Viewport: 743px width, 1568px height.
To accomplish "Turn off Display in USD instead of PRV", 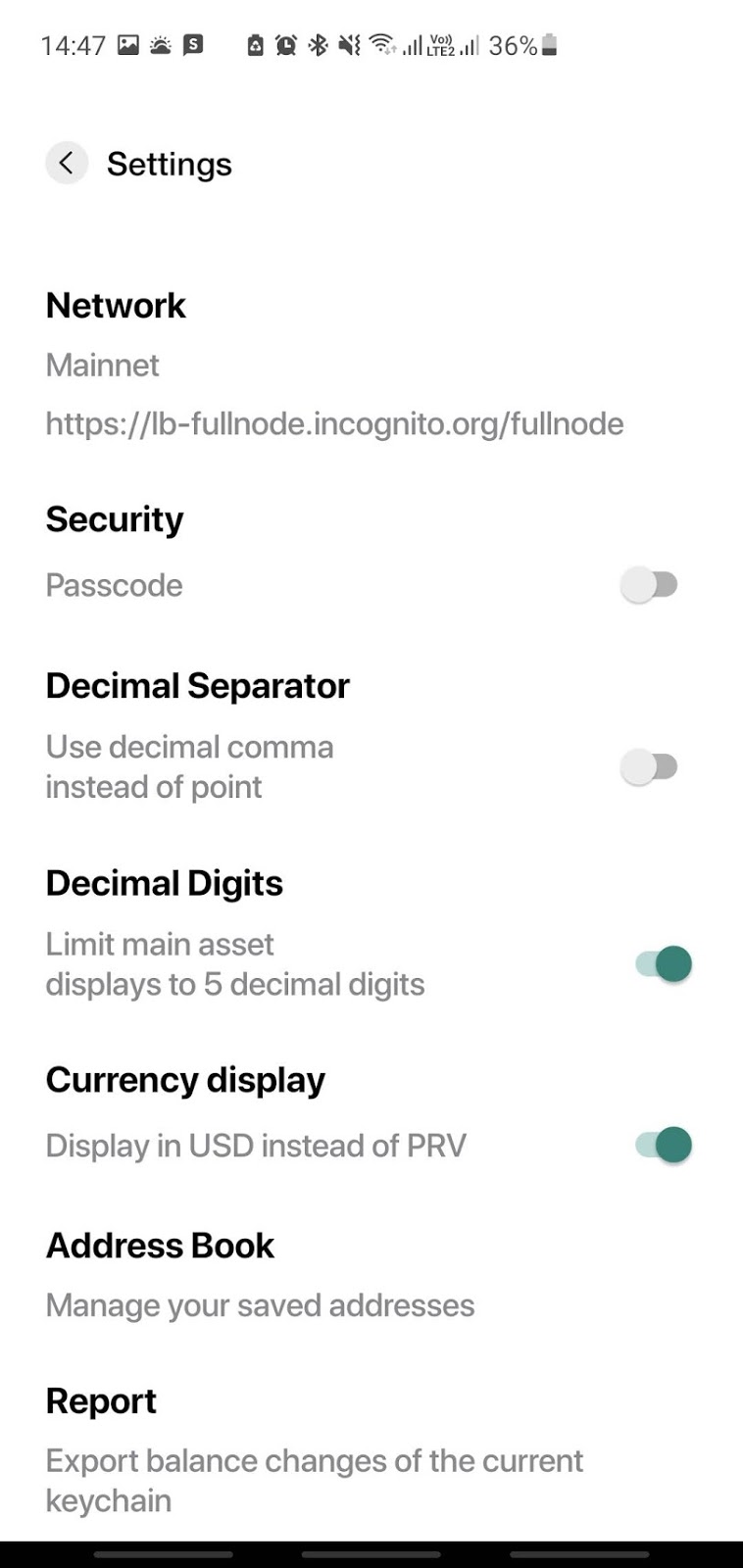I will coord(664,1145).
